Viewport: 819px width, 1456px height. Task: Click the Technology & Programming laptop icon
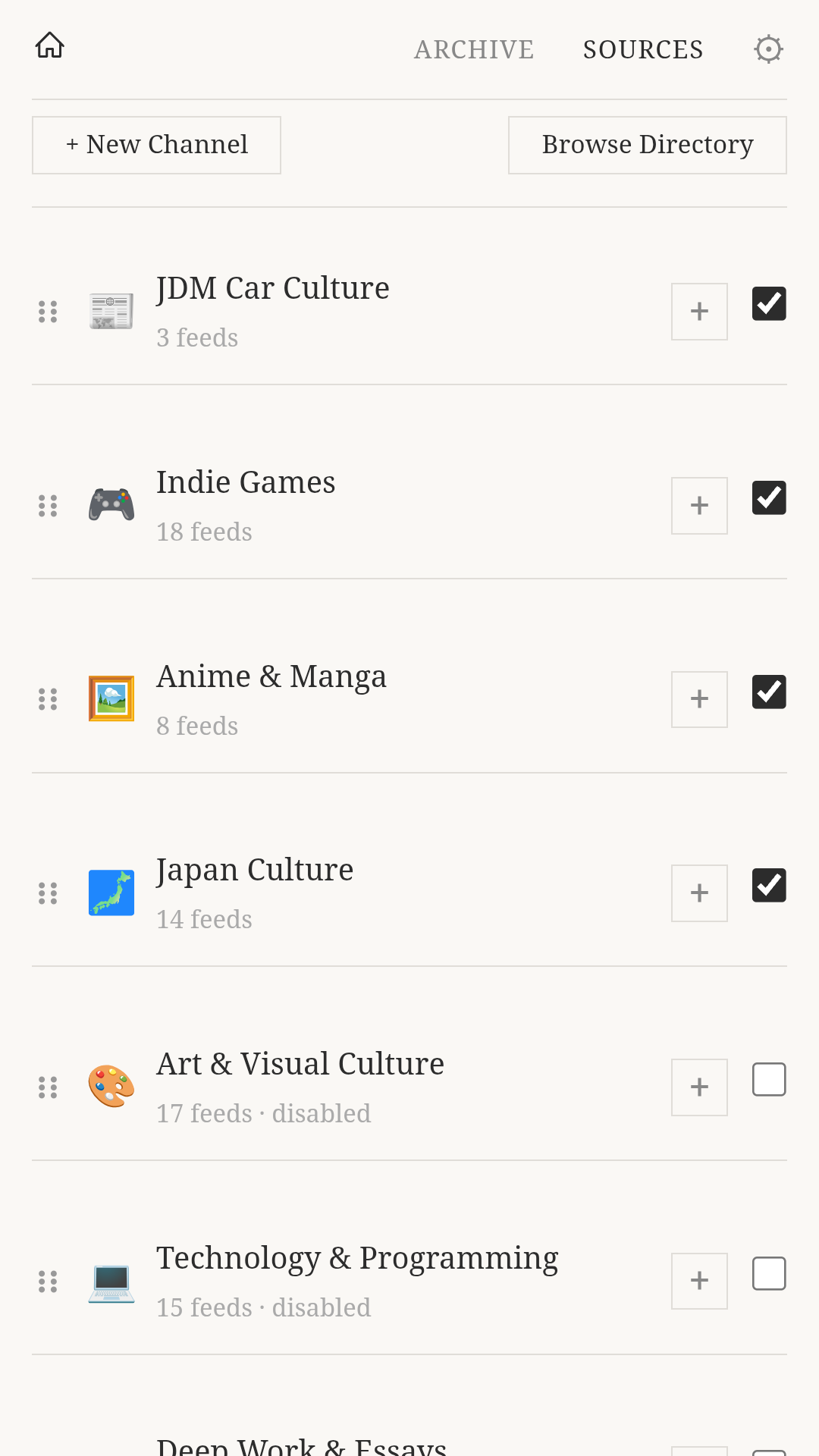pyautogui.click(x=111, y=1281)
